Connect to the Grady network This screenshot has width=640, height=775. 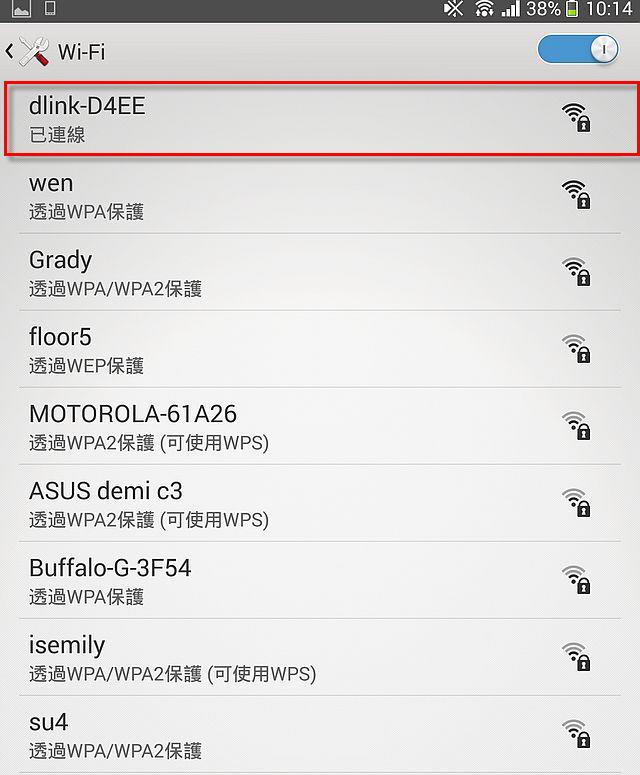pos(320,273)
